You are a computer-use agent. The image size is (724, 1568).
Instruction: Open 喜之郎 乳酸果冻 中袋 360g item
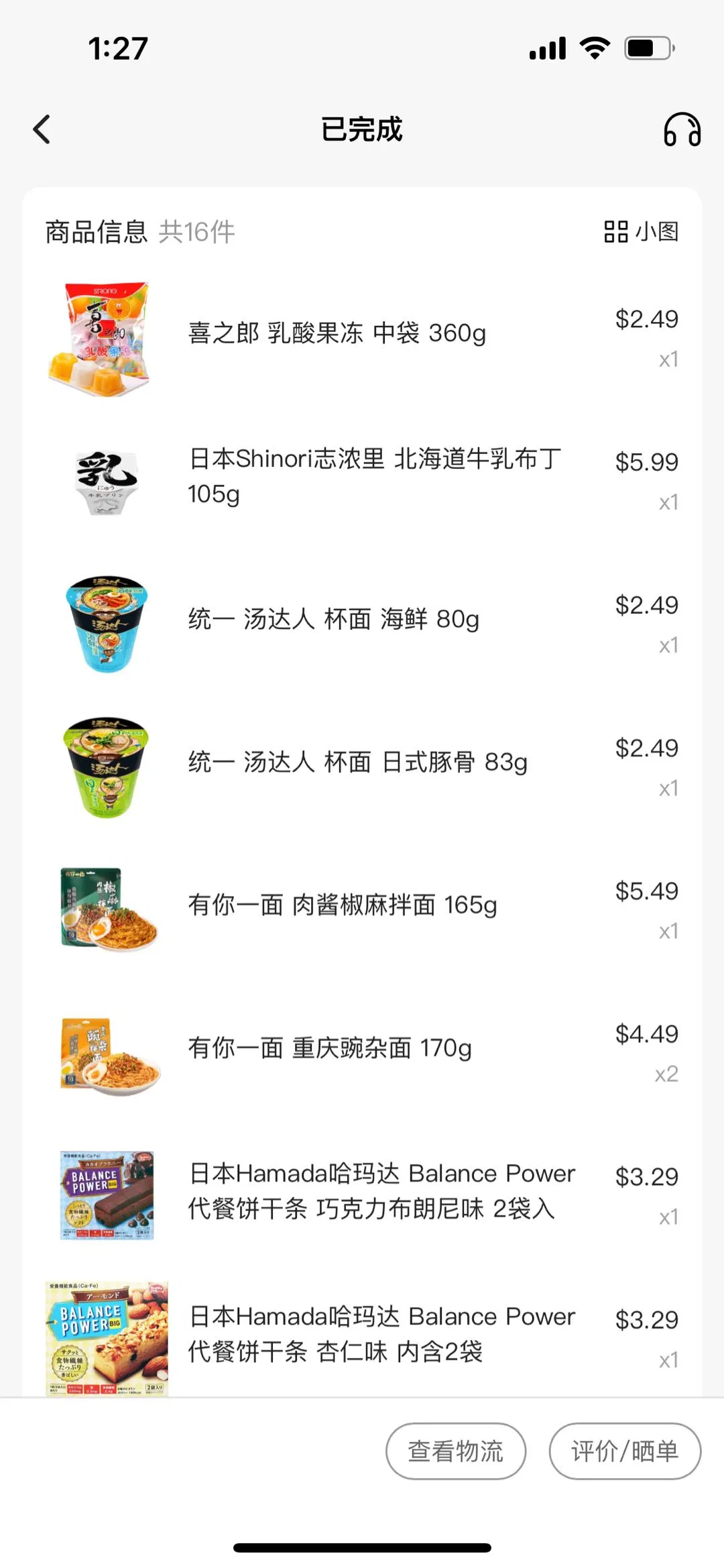(337, 333)
